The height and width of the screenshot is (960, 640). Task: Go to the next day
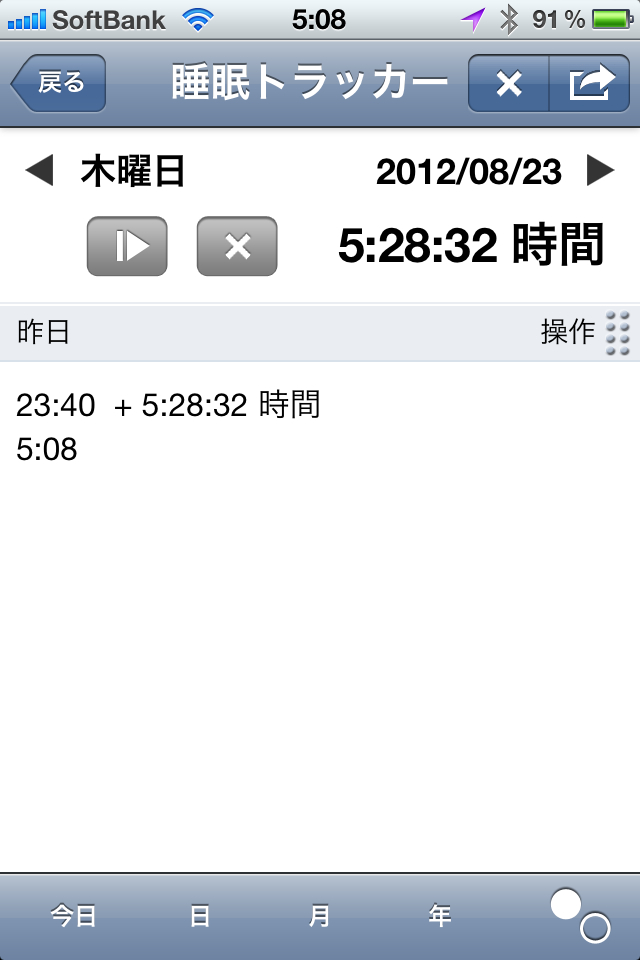600,172
